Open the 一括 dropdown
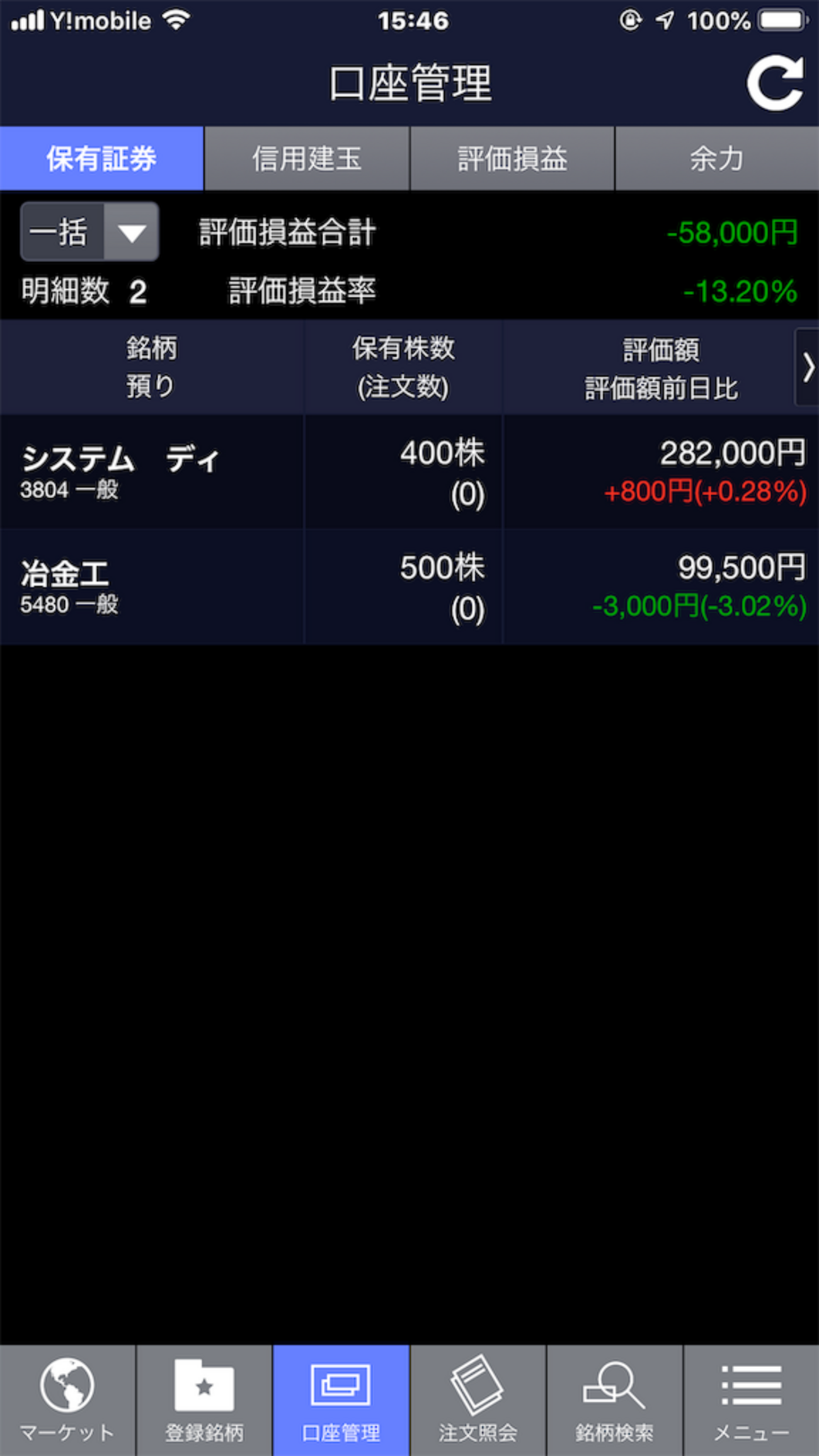Viewport: 819px width, 1456px height. click(89, 231)
